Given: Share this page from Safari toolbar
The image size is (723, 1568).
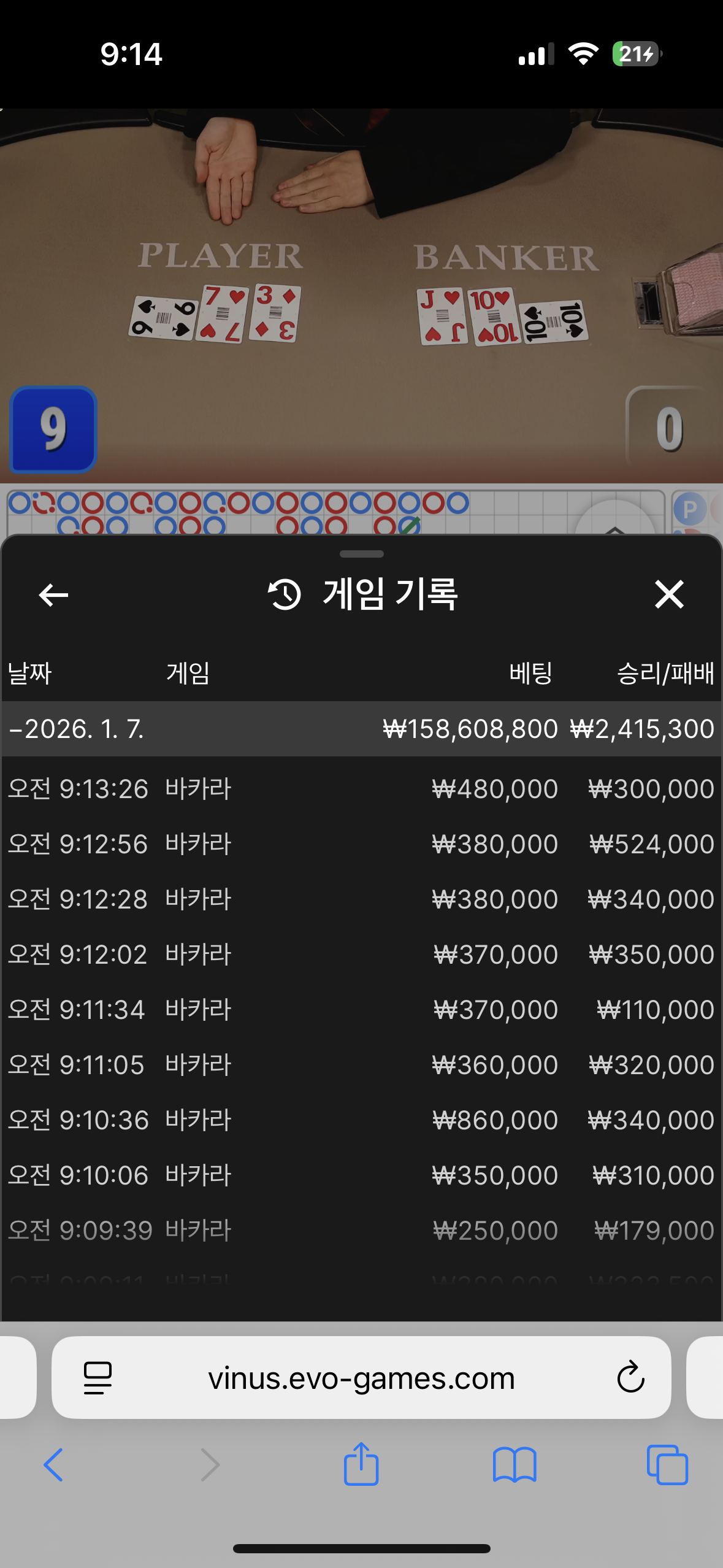Looking at the screenshot, I should pos(361,1464).
